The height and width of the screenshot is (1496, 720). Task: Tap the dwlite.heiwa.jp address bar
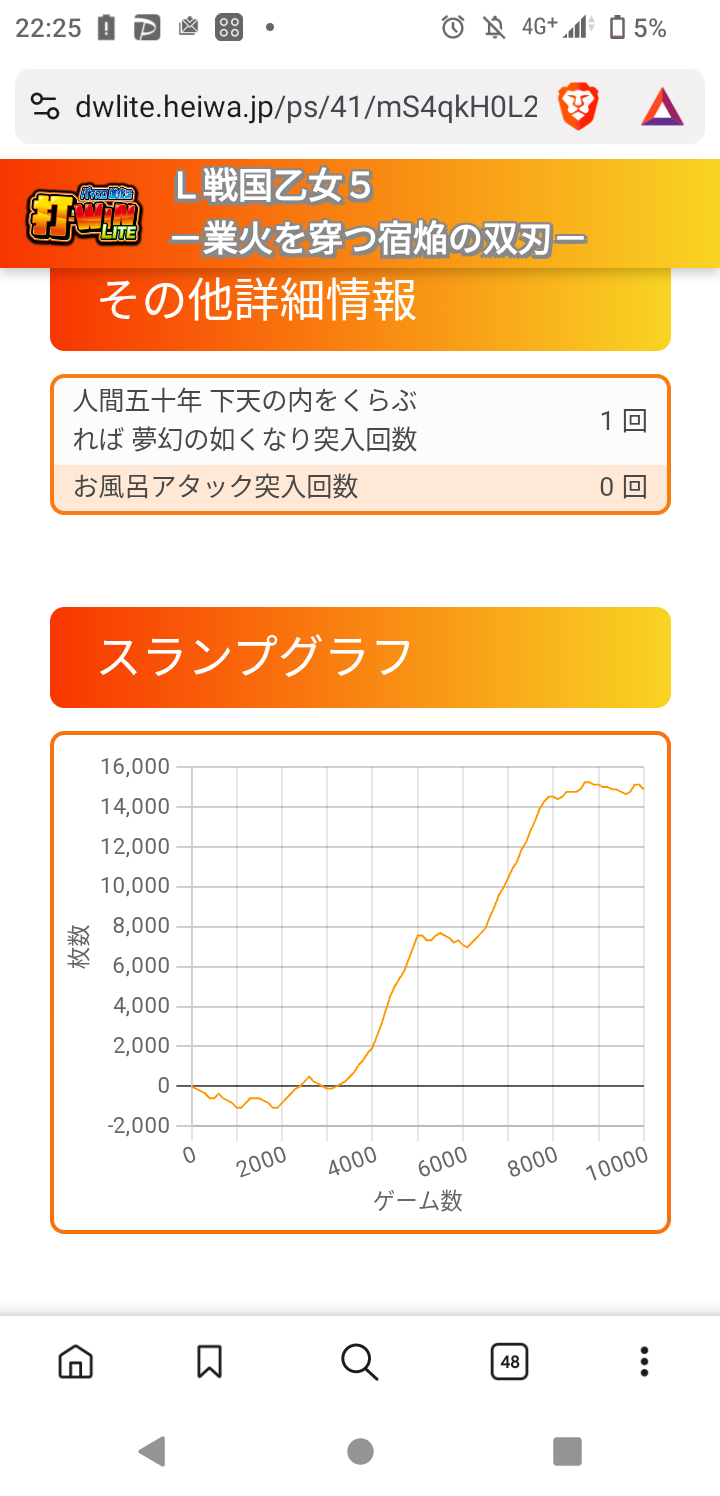tap(306, 107)
